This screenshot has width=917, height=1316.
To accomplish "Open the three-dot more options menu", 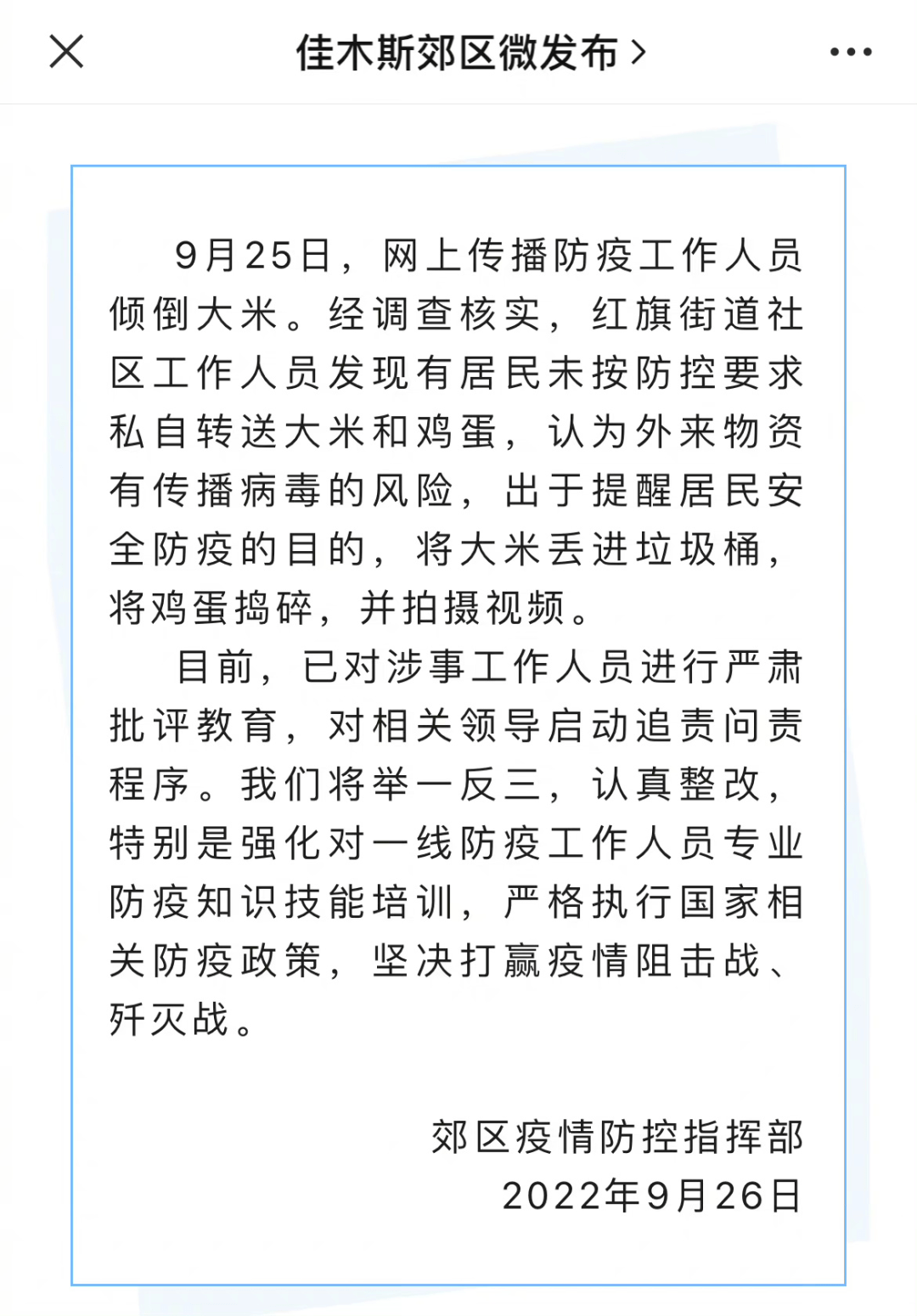I will [x=850, y=53].
